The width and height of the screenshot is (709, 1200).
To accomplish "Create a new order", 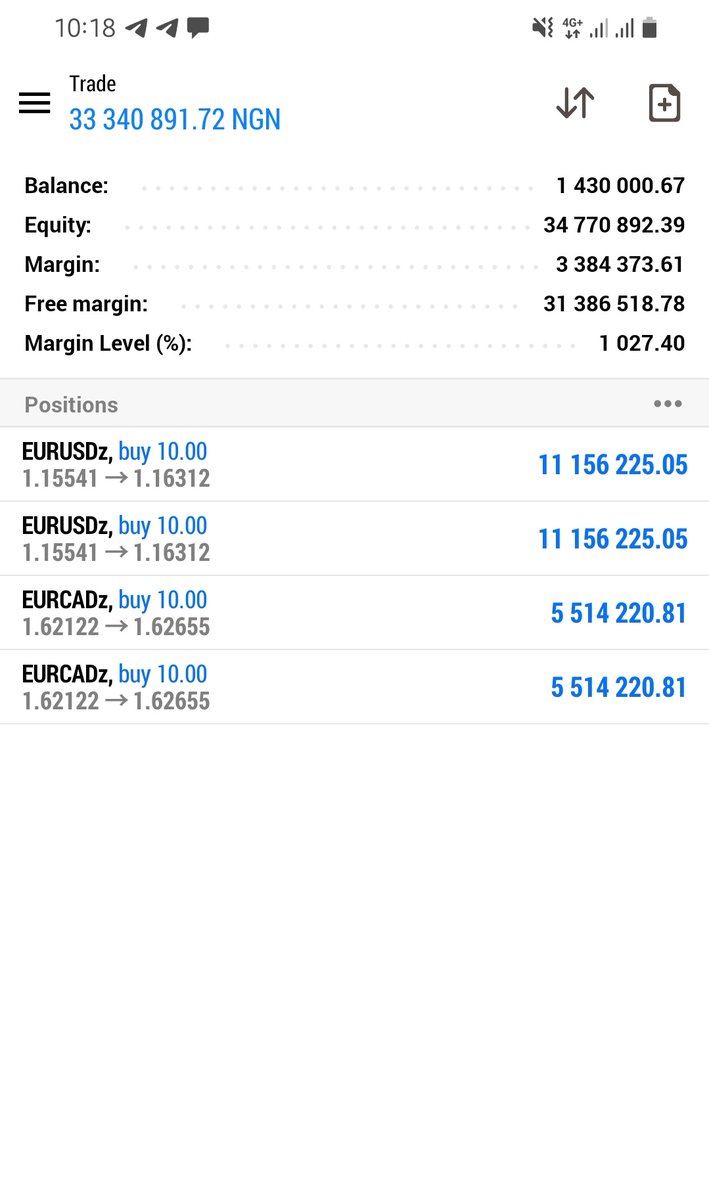I will tap(664, 103).
